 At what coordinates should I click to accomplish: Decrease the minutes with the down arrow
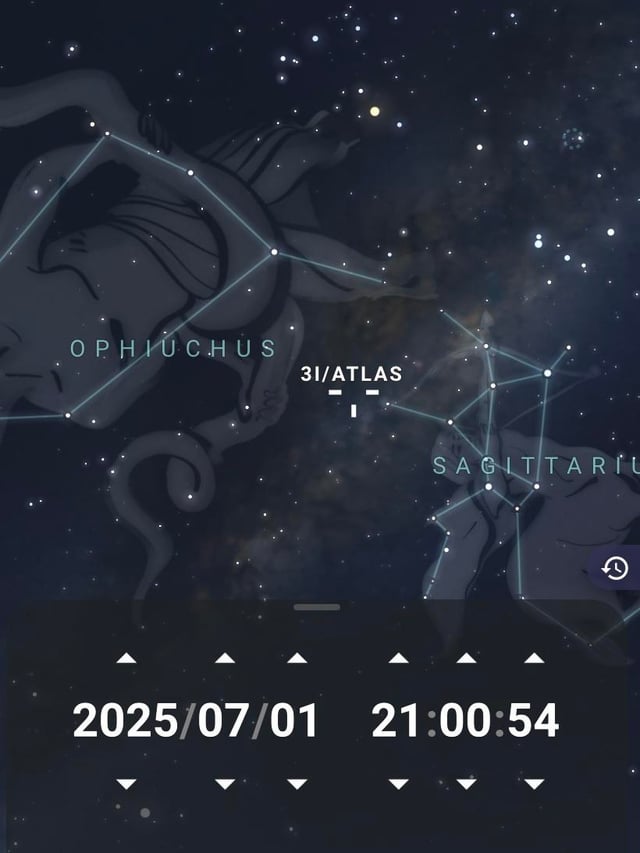click(465, 783)
